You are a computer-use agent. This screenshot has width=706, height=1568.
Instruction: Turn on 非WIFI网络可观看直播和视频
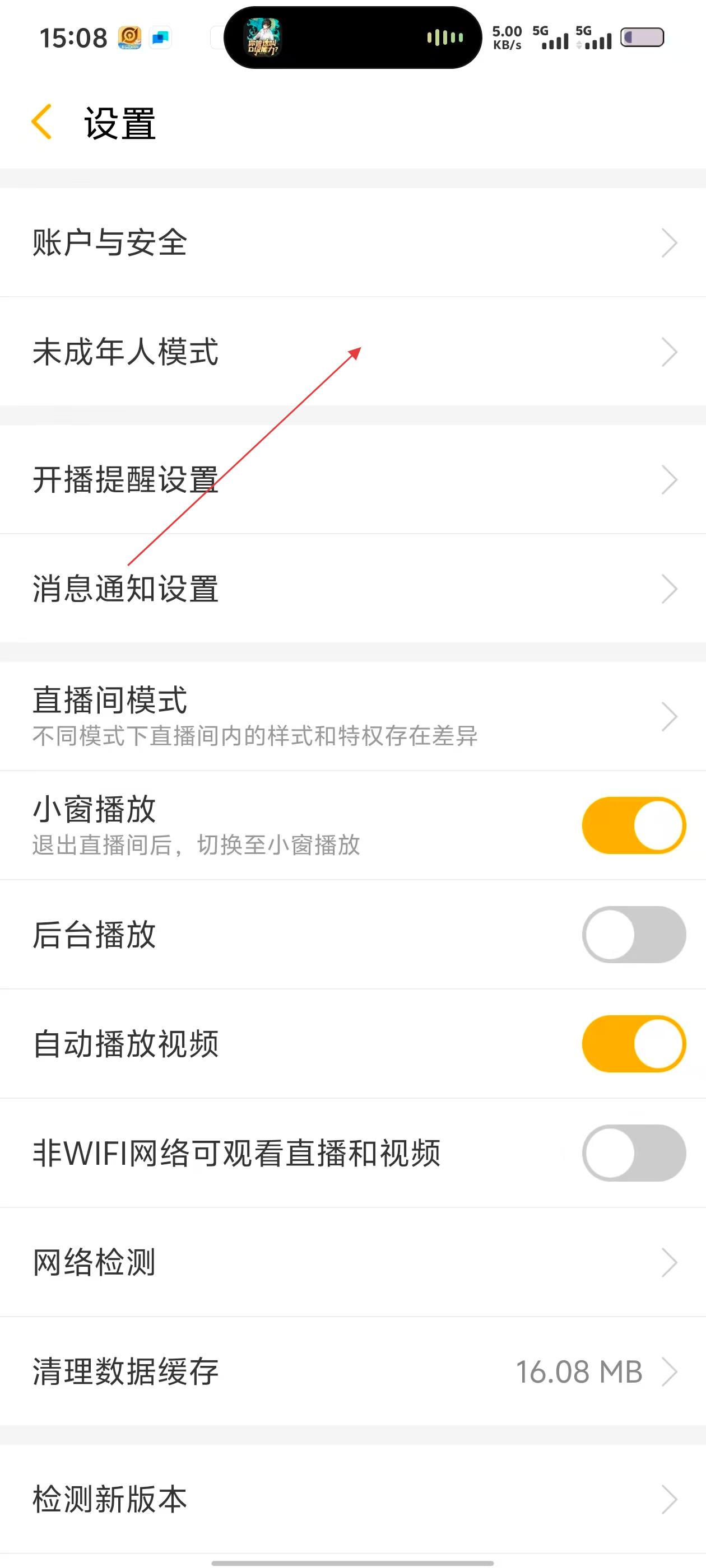pyautogui.click(x=634, y=1153)
